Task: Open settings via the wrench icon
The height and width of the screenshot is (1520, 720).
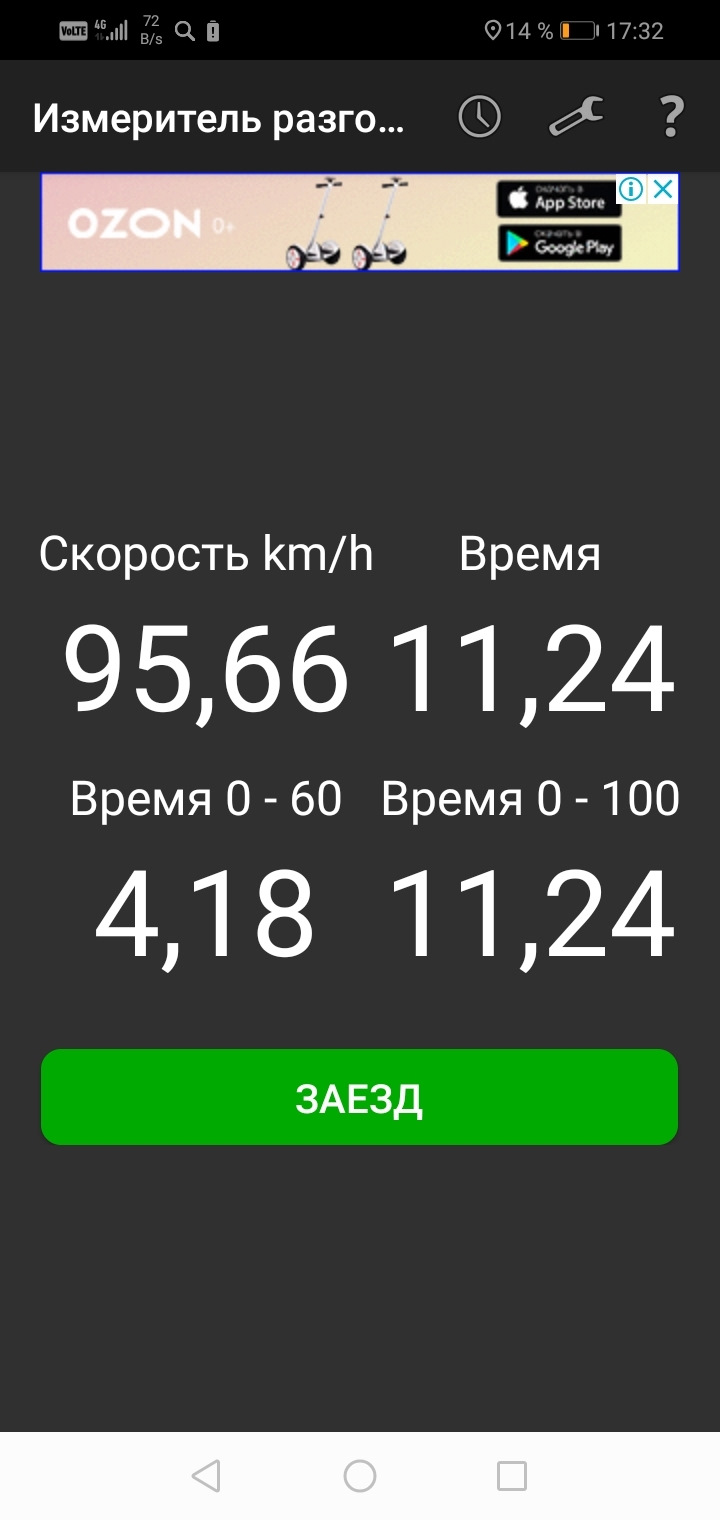Action: (576, 117)
